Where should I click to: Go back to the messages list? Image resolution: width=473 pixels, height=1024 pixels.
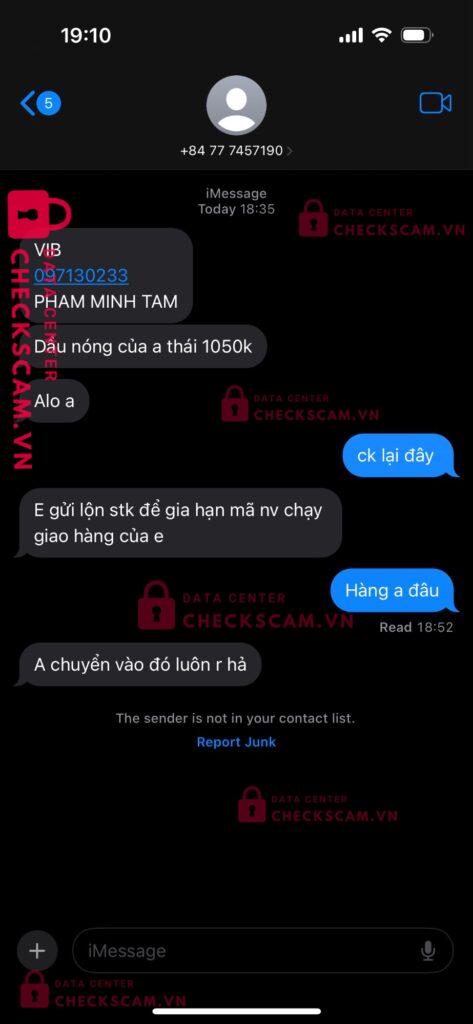[x=40, y=103]
